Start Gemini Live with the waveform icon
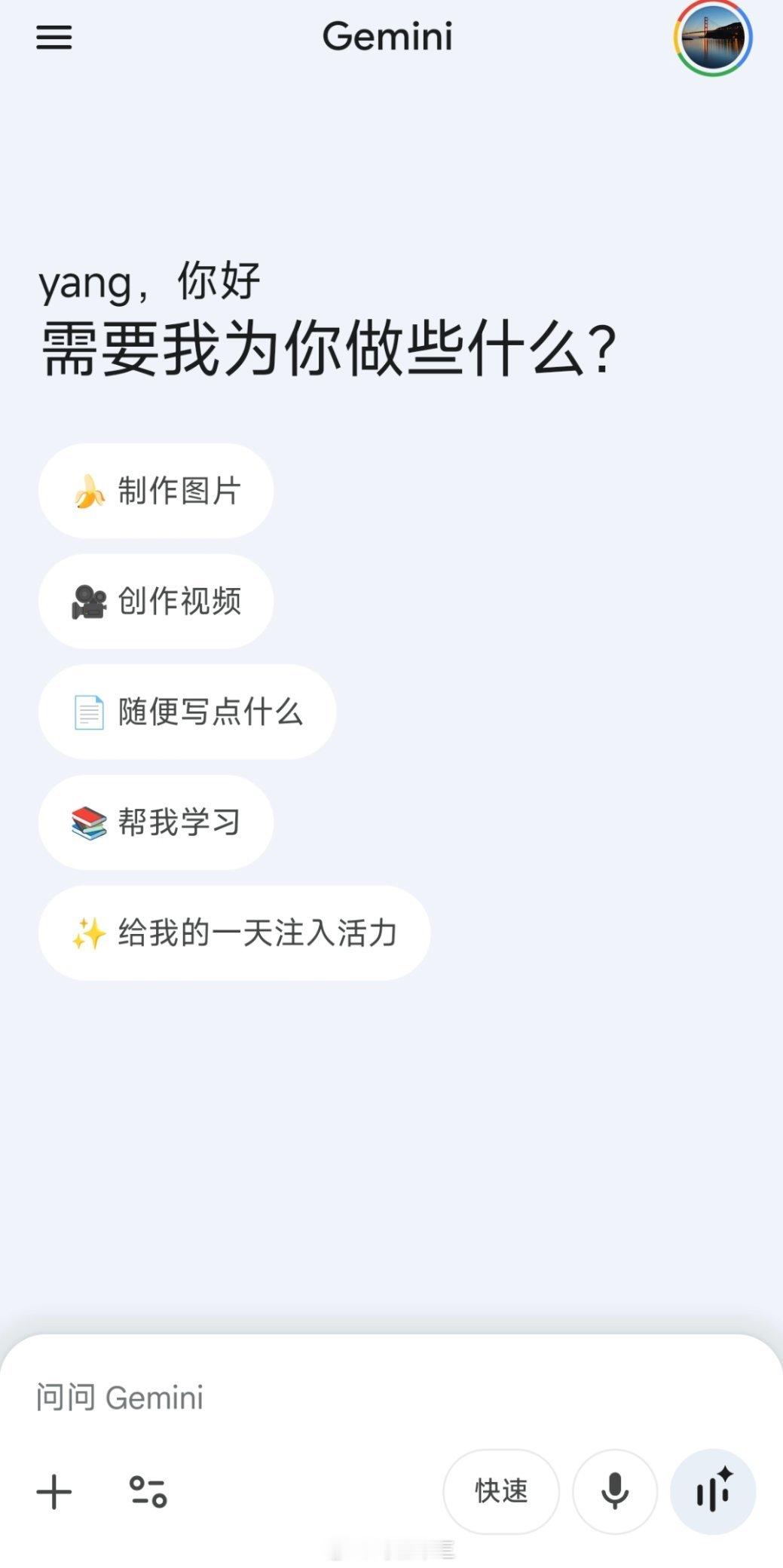This screenshot has width=783, height=1568. tap(711, 1491)
